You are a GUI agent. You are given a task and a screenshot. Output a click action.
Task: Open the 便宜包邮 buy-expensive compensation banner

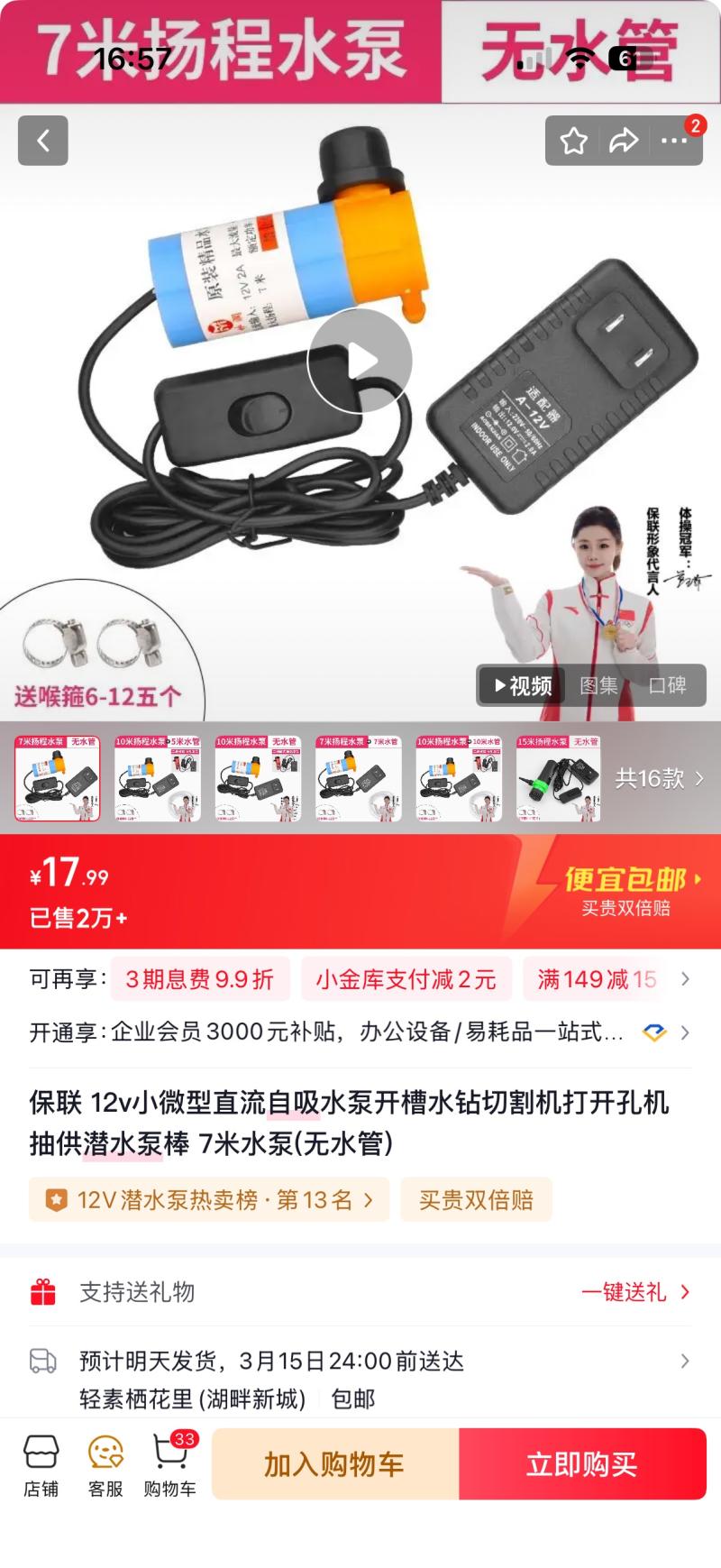pyautogui.click(x=625, y=891)
